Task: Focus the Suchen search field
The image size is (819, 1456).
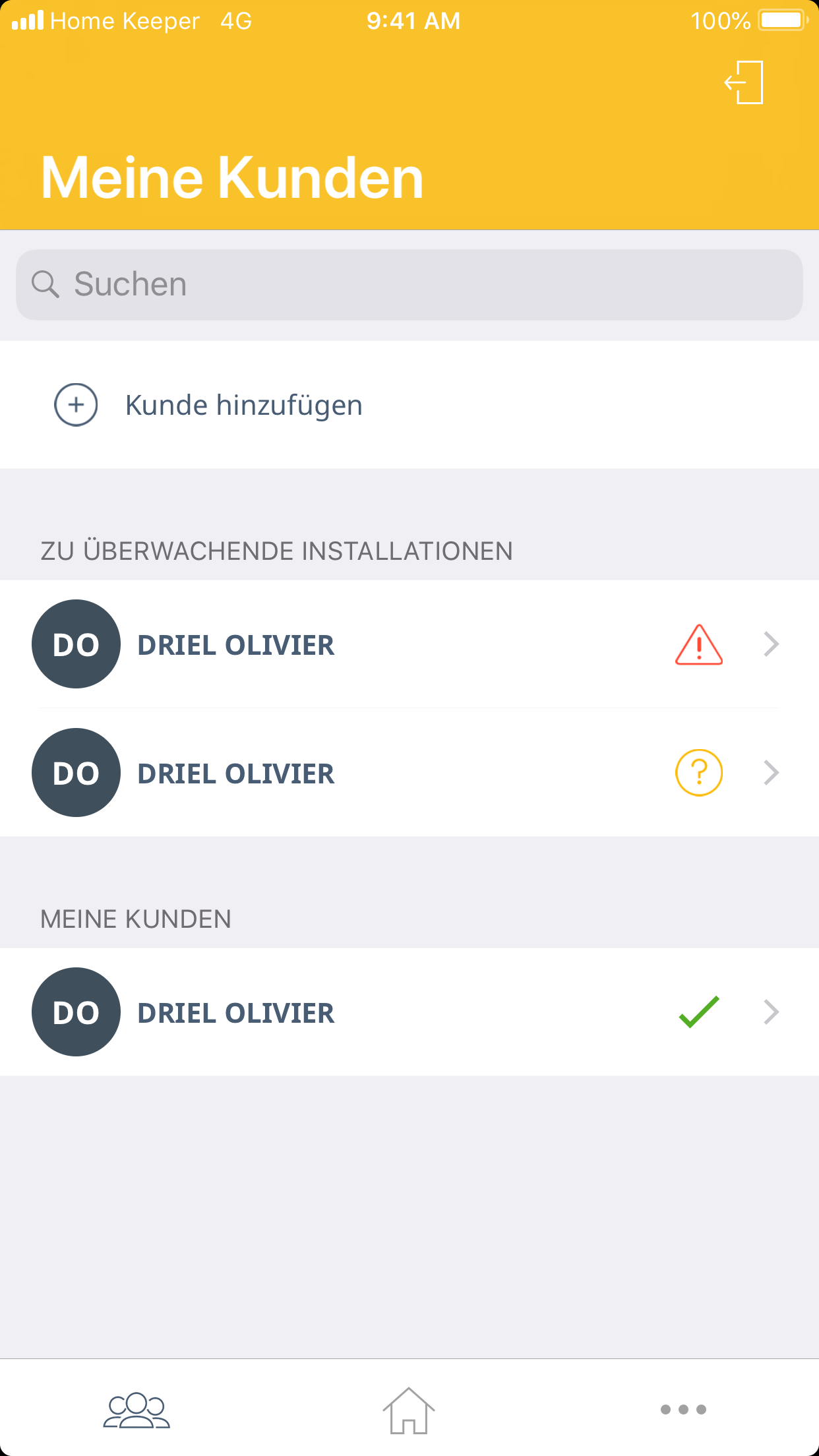Action: point(409,285)
